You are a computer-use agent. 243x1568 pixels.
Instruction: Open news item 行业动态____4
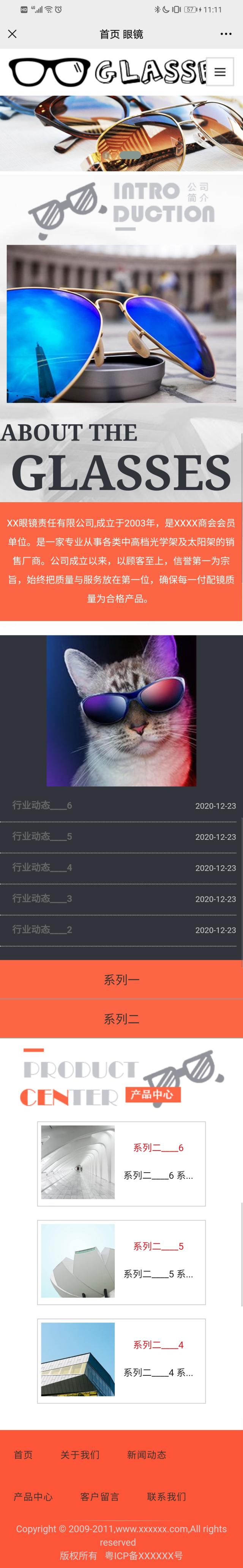(42, 868)
